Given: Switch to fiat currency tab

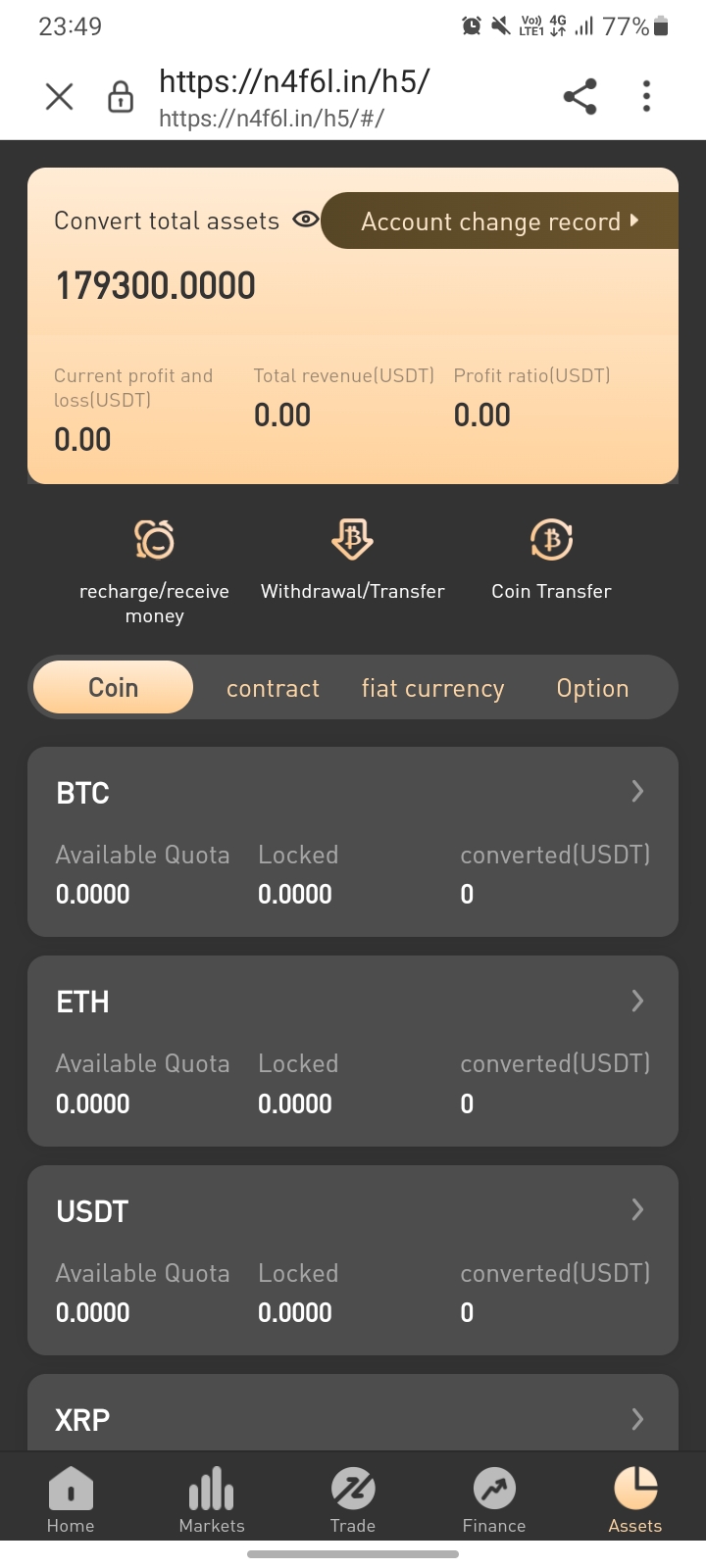Looking at the screenshot, I should [432, 689].
